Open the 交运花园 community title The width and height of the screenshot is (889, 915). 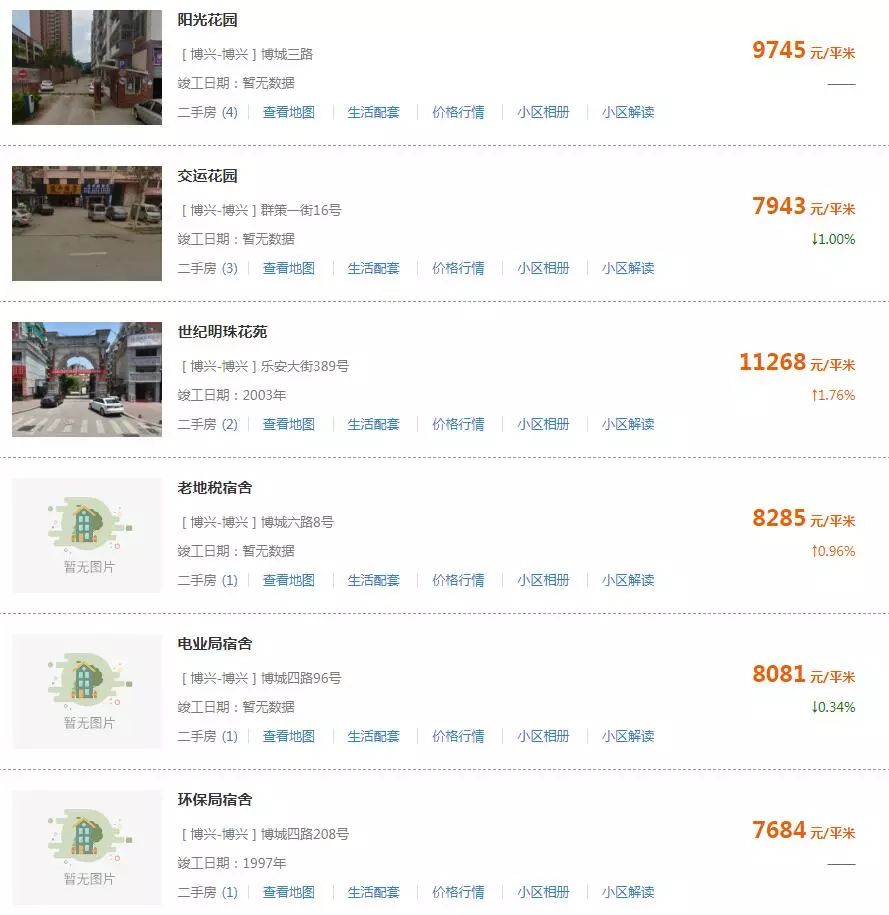(x=206, y=175)
